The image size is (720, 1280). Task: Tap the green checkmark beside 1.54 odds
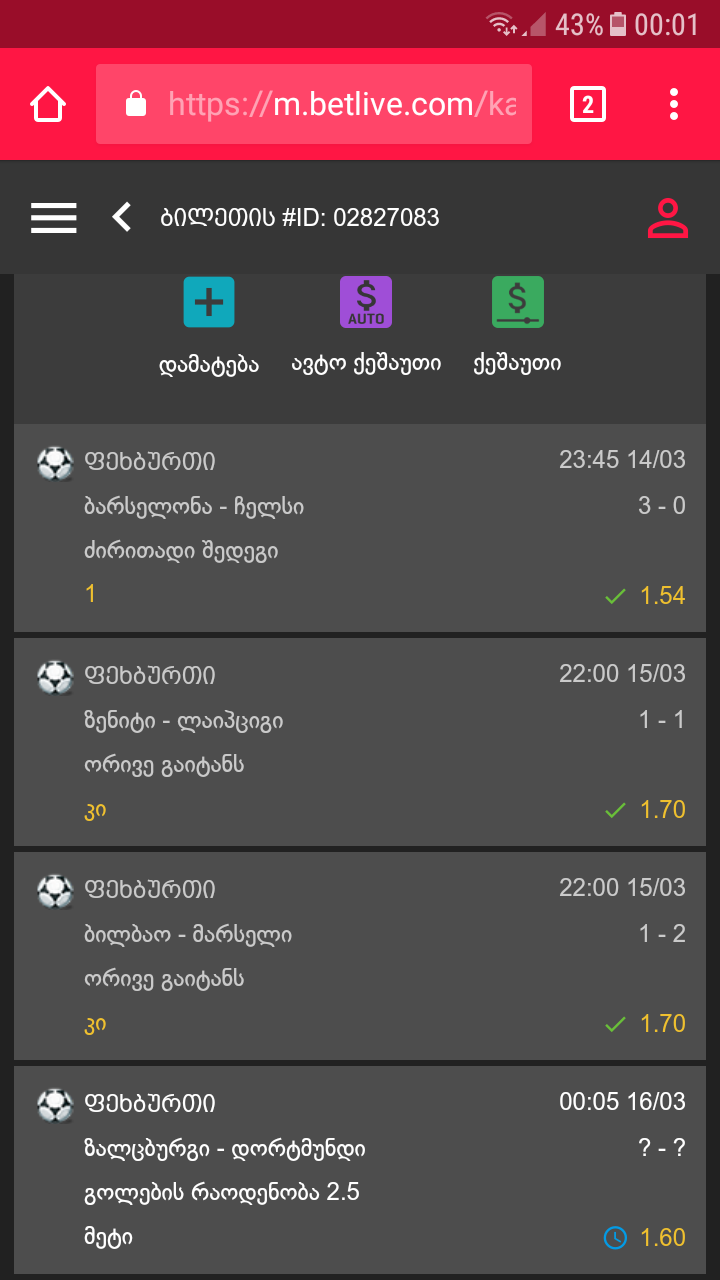tap(613, 594)
